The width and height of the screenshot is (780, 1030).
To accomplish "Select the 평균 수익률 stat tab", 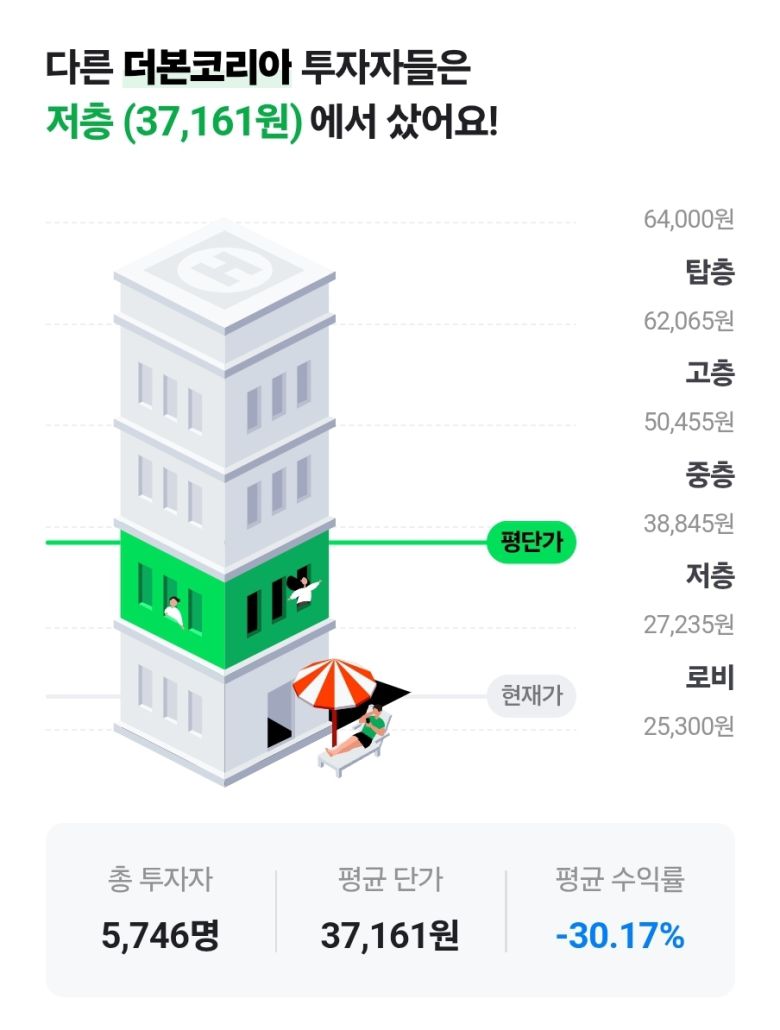I will pyautogui.click(x=619, y=908).
